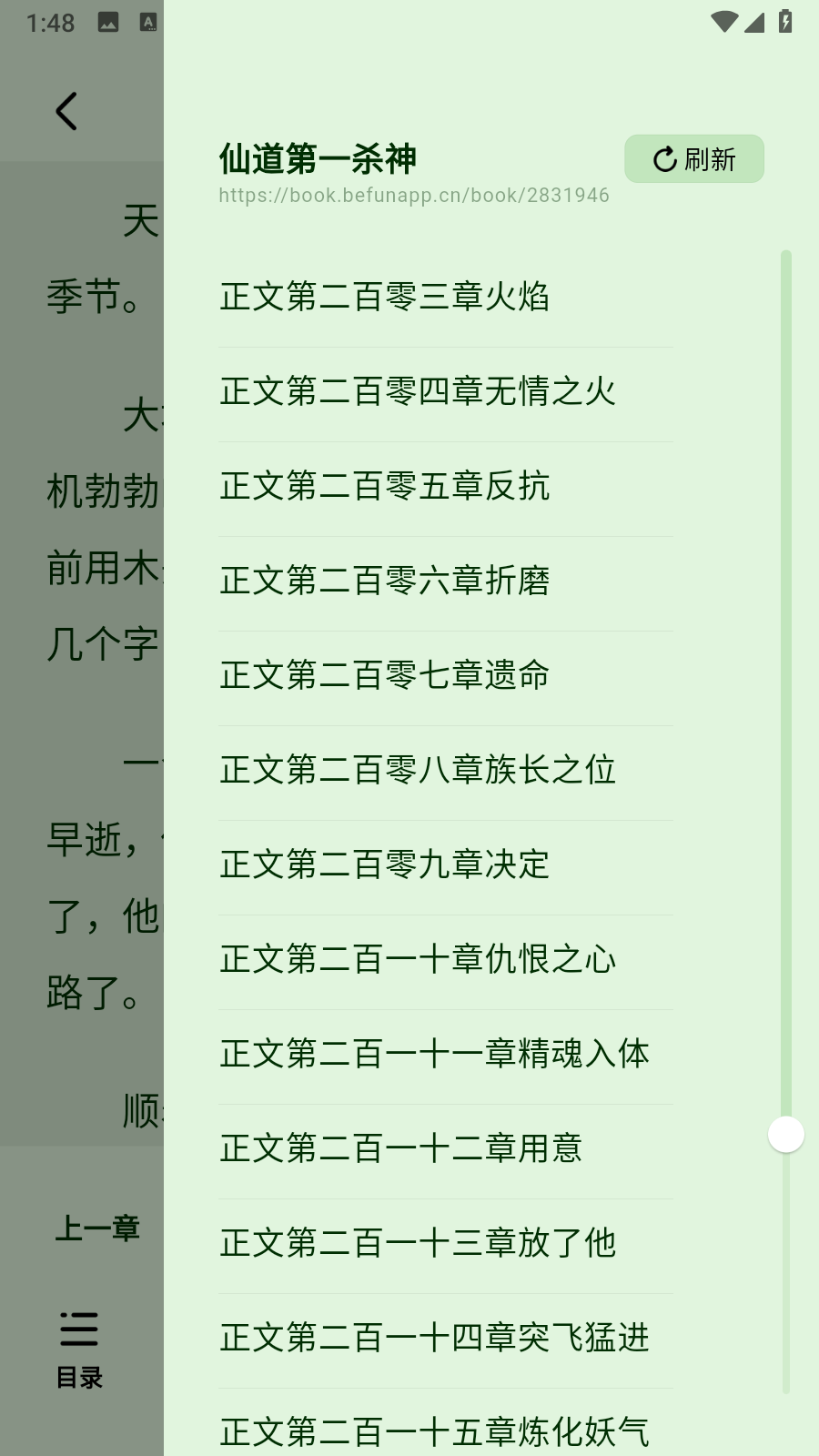Tap a notification icon in the status bar
This screenshot has width=819, height=1456.
[109, 23]
